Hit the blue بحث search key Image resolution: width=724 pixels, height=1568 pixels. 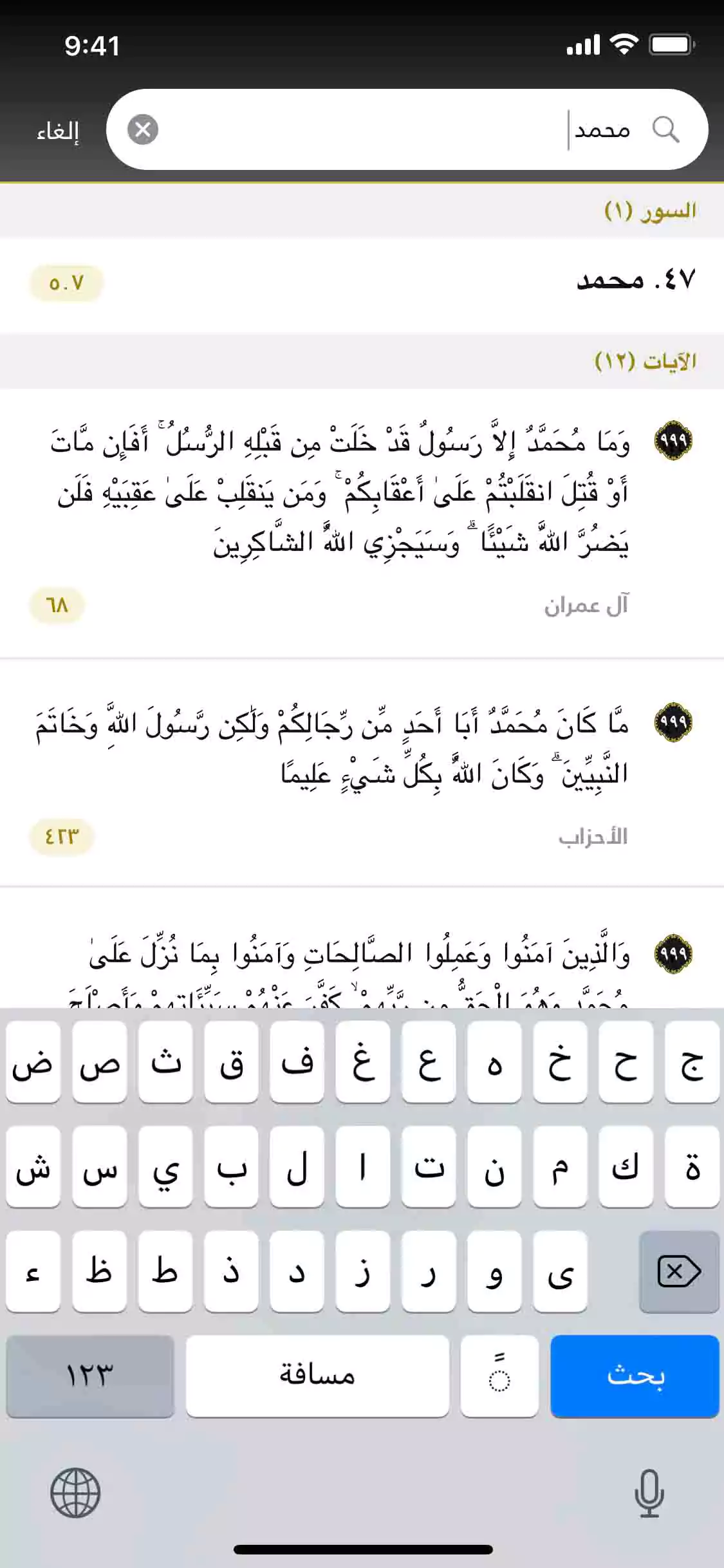point(634,1376)
